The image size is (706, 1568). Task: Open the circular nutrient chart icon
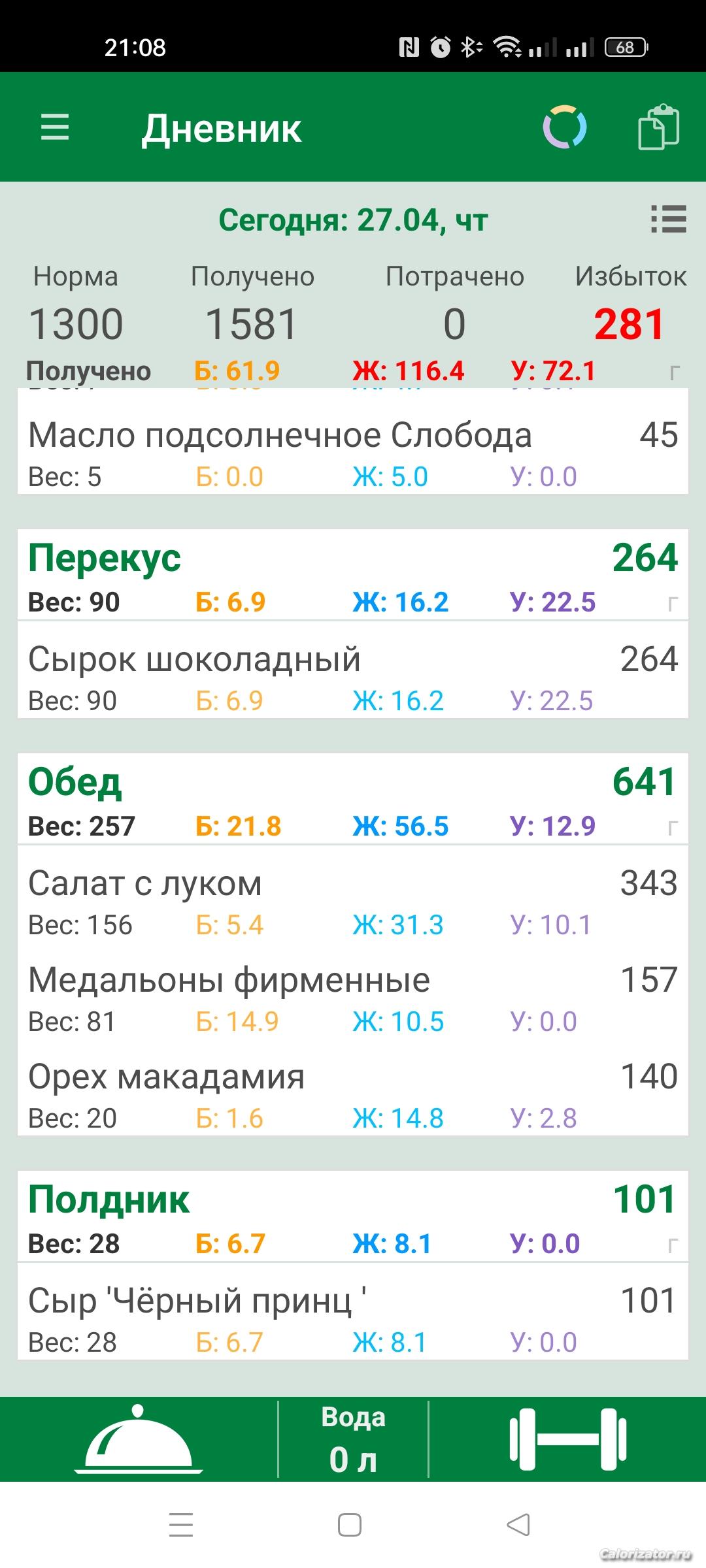pyautogui.click(x=564, y=127)
